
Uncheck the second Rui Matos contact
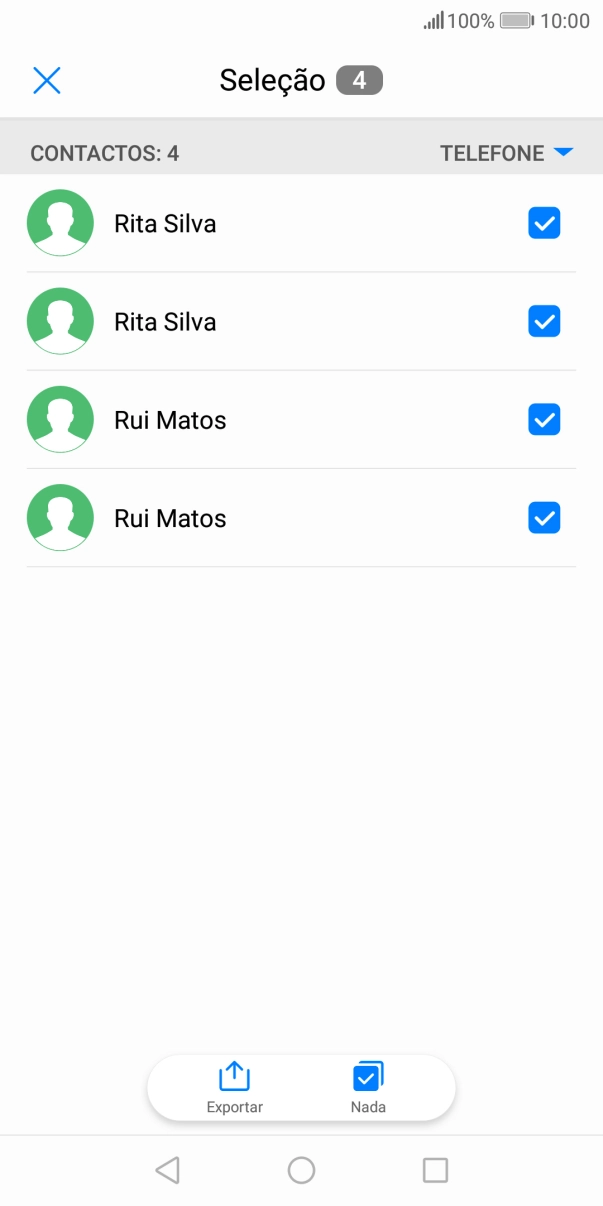point(544,518)
